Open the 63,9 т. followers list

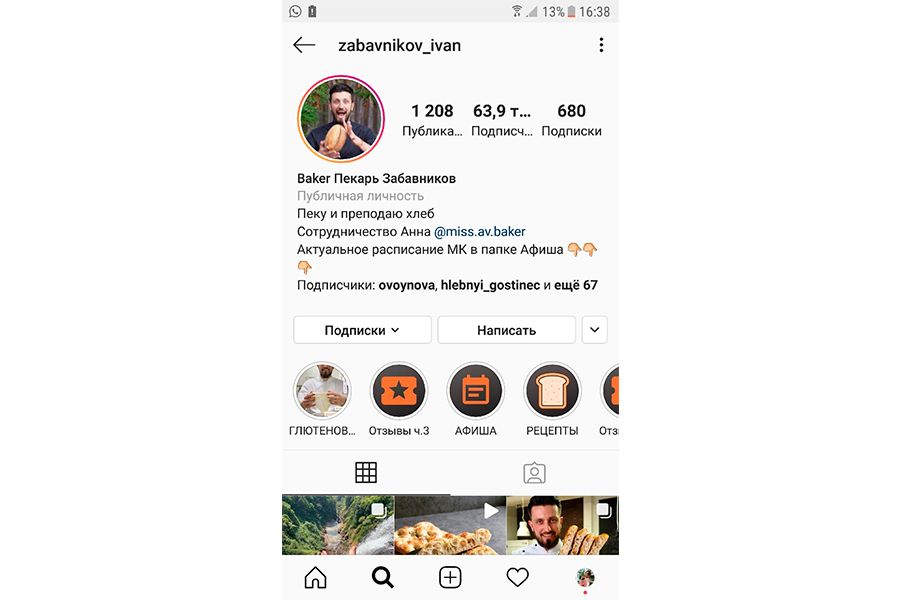502,119
